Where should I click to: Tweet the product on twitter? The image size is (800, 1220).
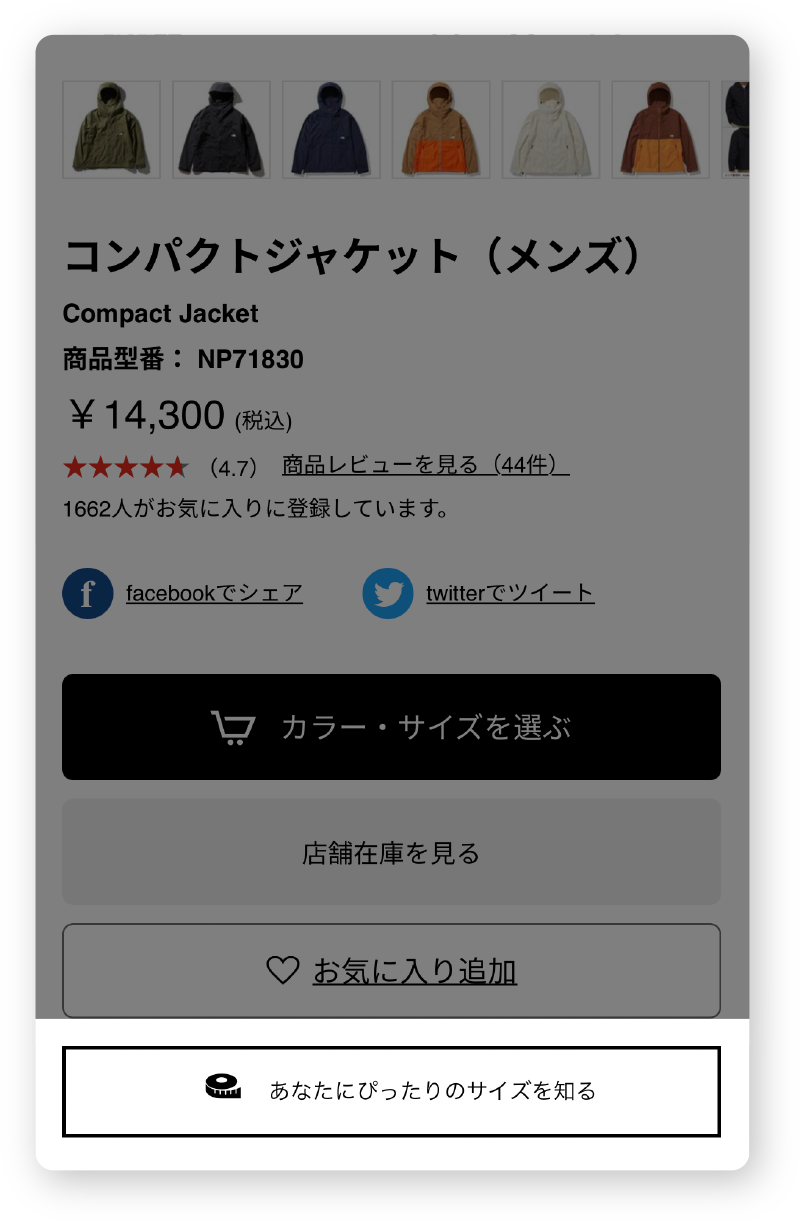[x=509, y=593]
